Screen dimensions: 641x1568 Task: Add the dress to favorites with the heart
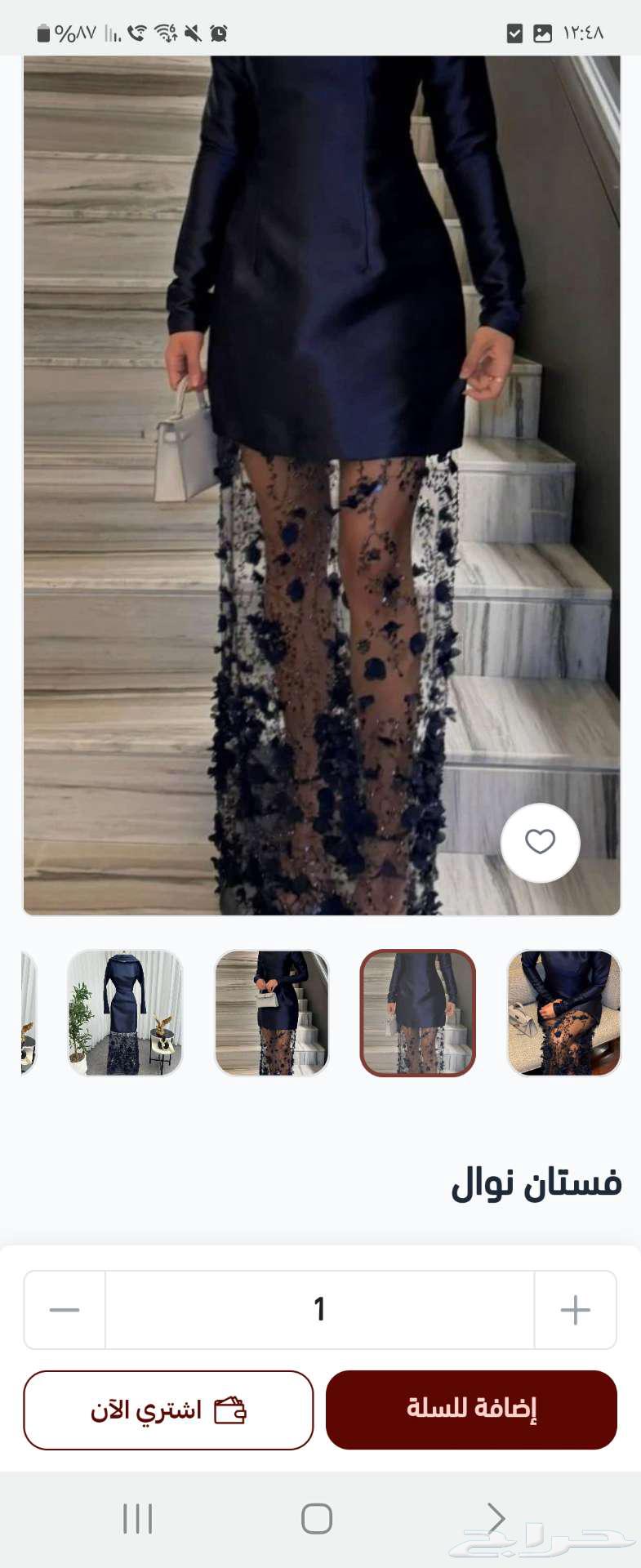(540, 842)
